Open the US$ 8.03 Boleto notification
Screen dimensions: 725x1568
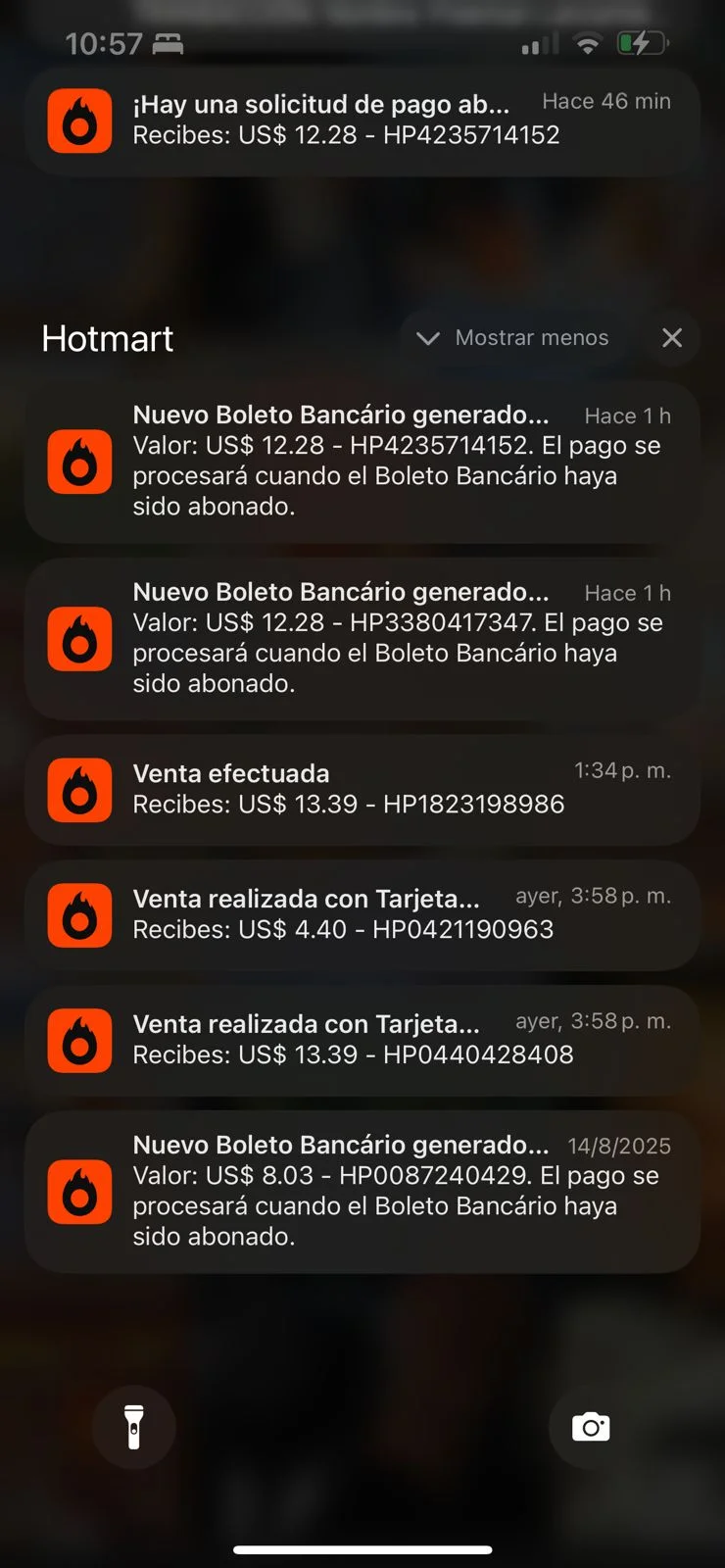pyautogui.click(x=362, y=1191)
